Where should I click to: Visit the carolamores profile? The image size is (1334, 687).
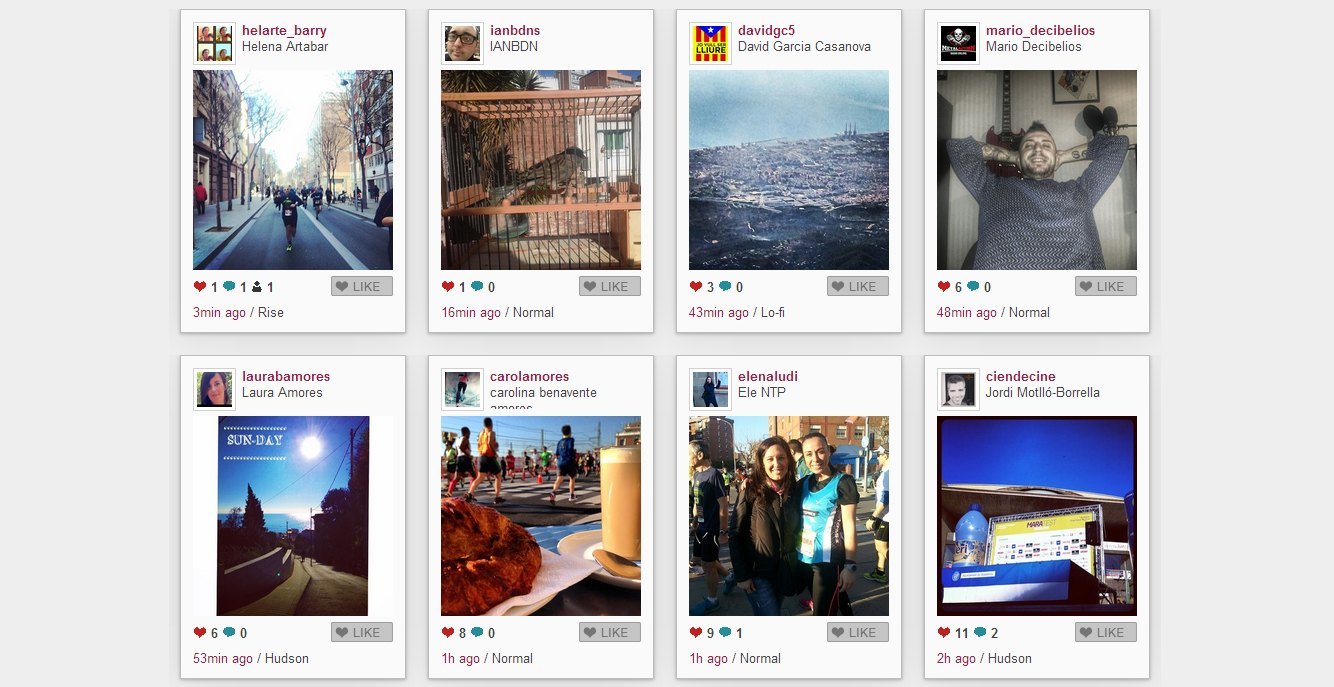coord(529,376)
